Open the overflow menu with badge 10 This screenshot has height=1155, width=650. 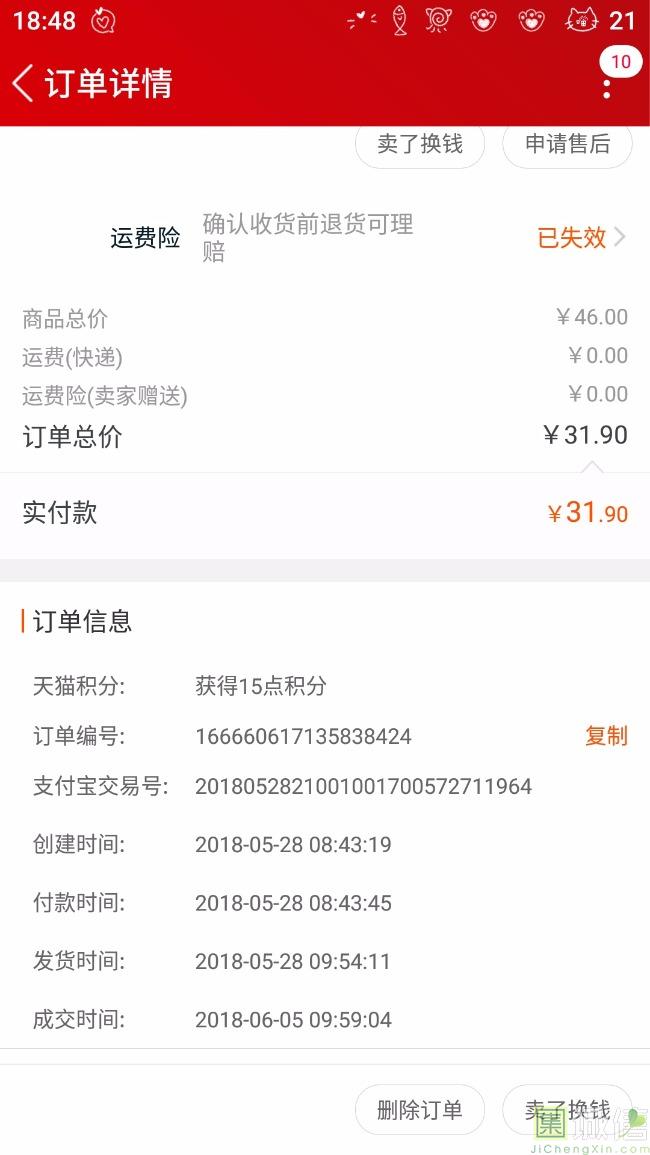[607, 82]
